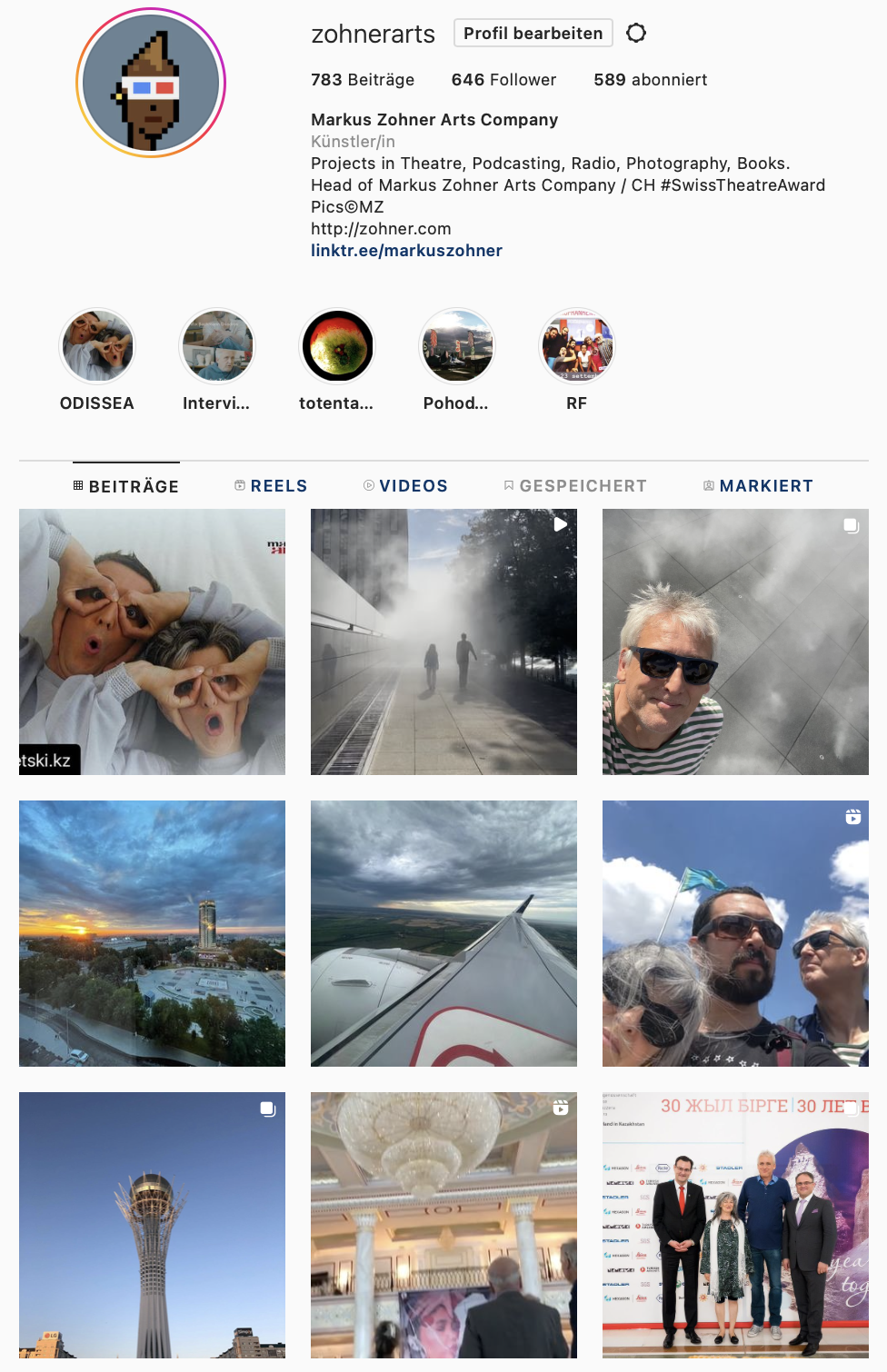The image size is (887, 1372).
Task: View the Intervi... story highlight
Action: click(x=217, y=347)
